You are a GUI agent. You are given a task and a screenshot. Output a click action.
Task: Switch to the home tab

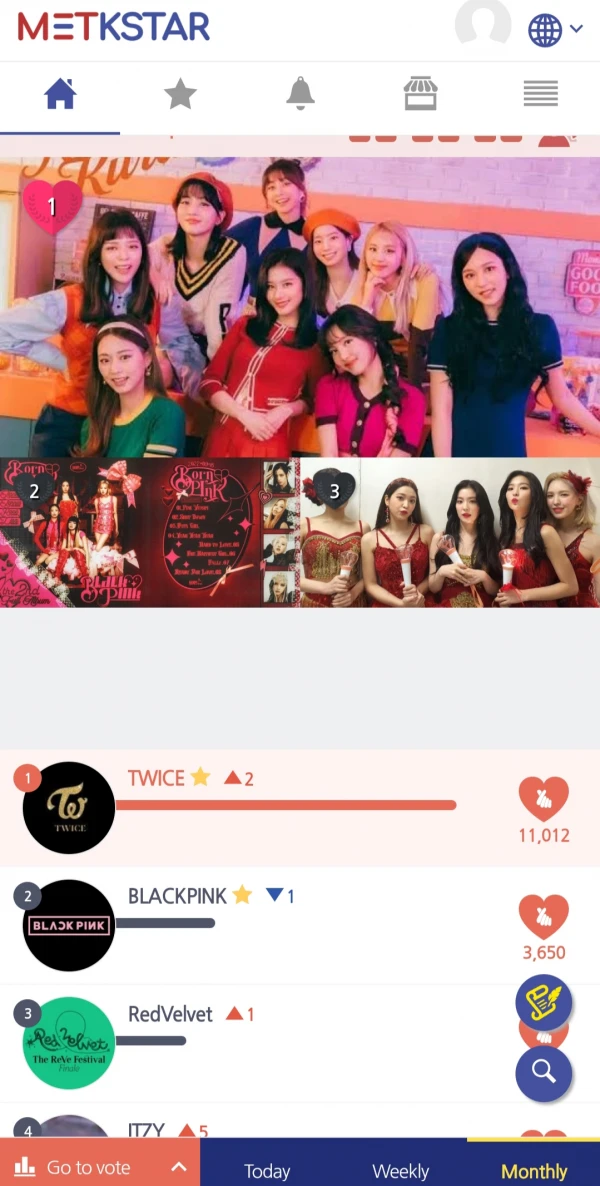pyautogui.click(x=60, y=94)
